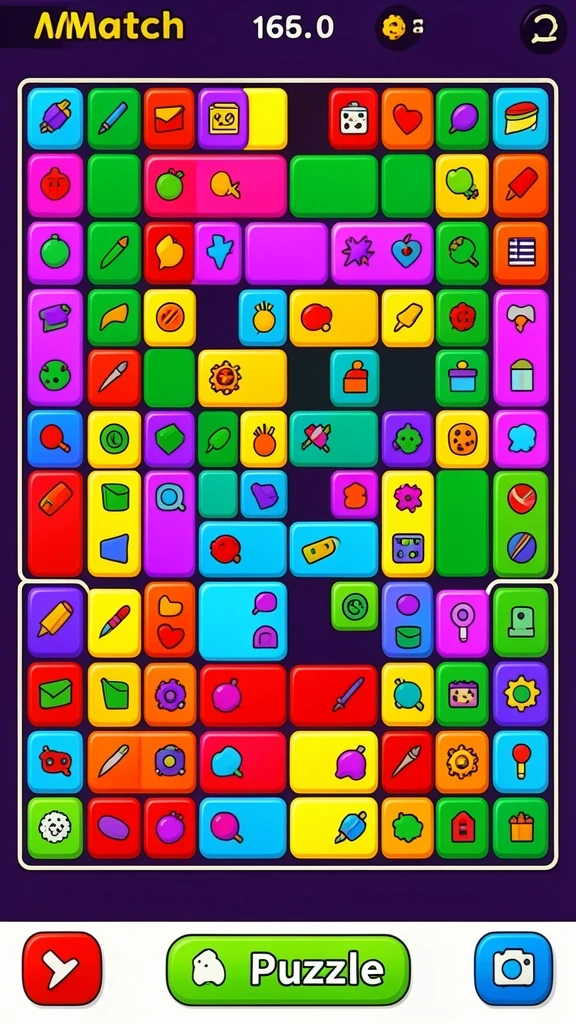Select the orange heart tile
576x1024 pixels.
408,119
